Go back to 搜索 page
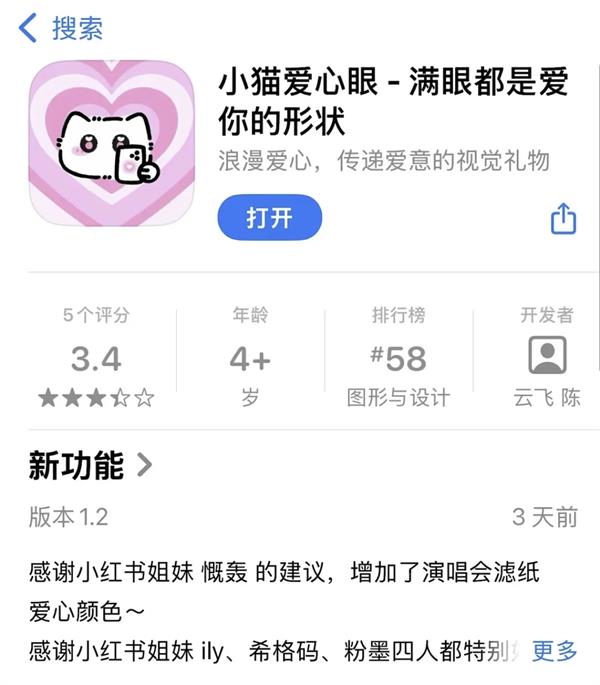Image resolution: width=600 pixels, height=685 pixels. point(60,28)
